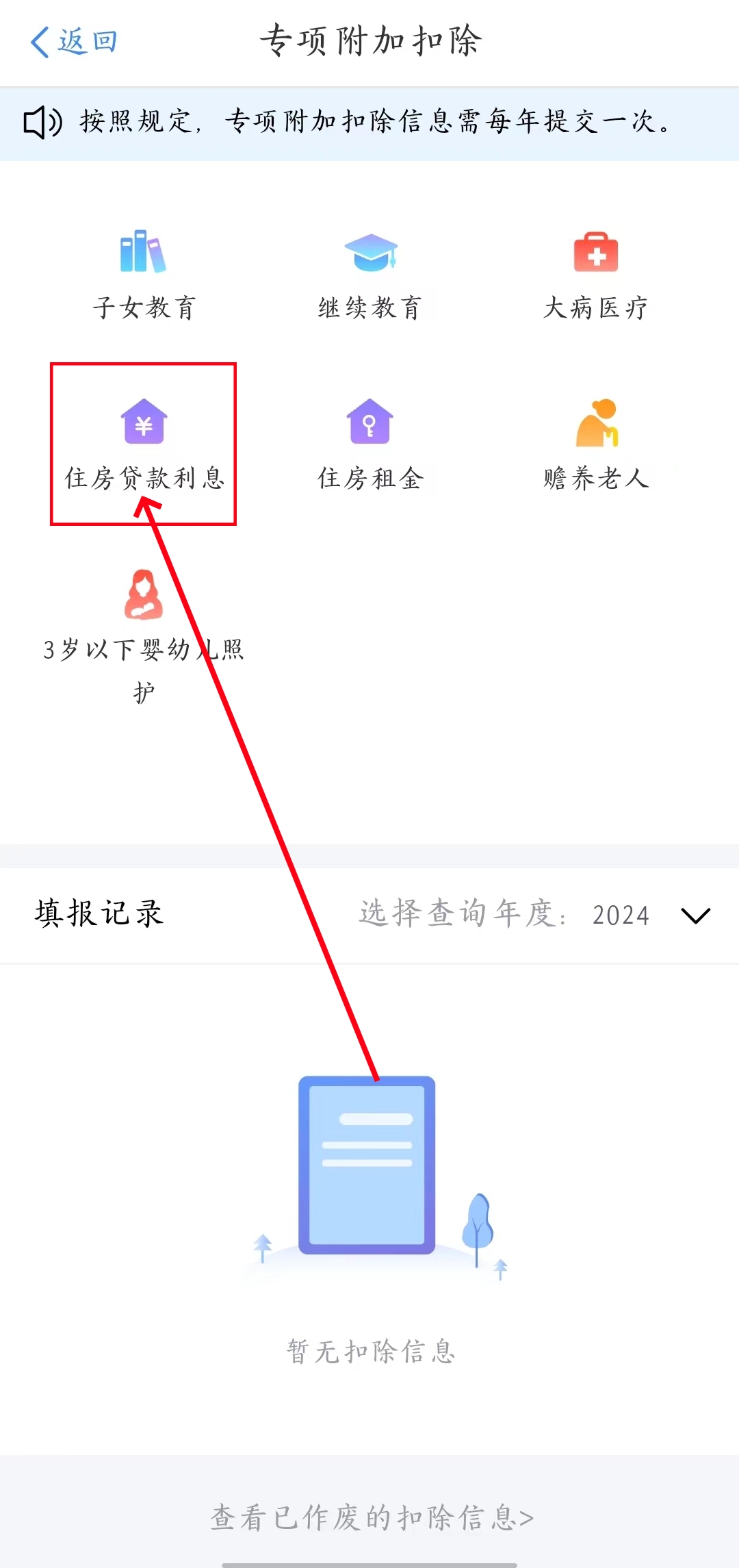The image size is (739, 1568).
Task: Select 大病医疗 deduction
Action: click(x=595, y=275)
